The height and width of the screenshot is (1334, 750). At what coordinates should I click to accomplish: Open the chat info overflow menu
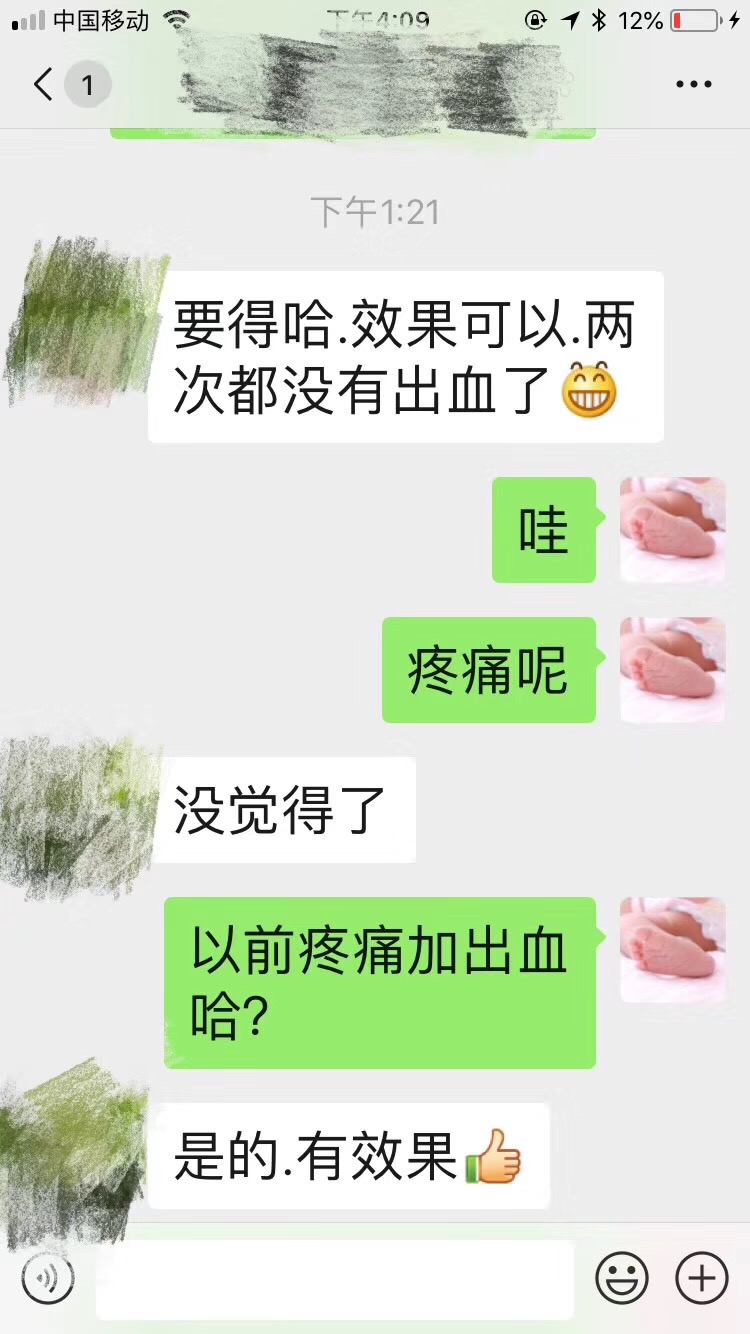693,85
